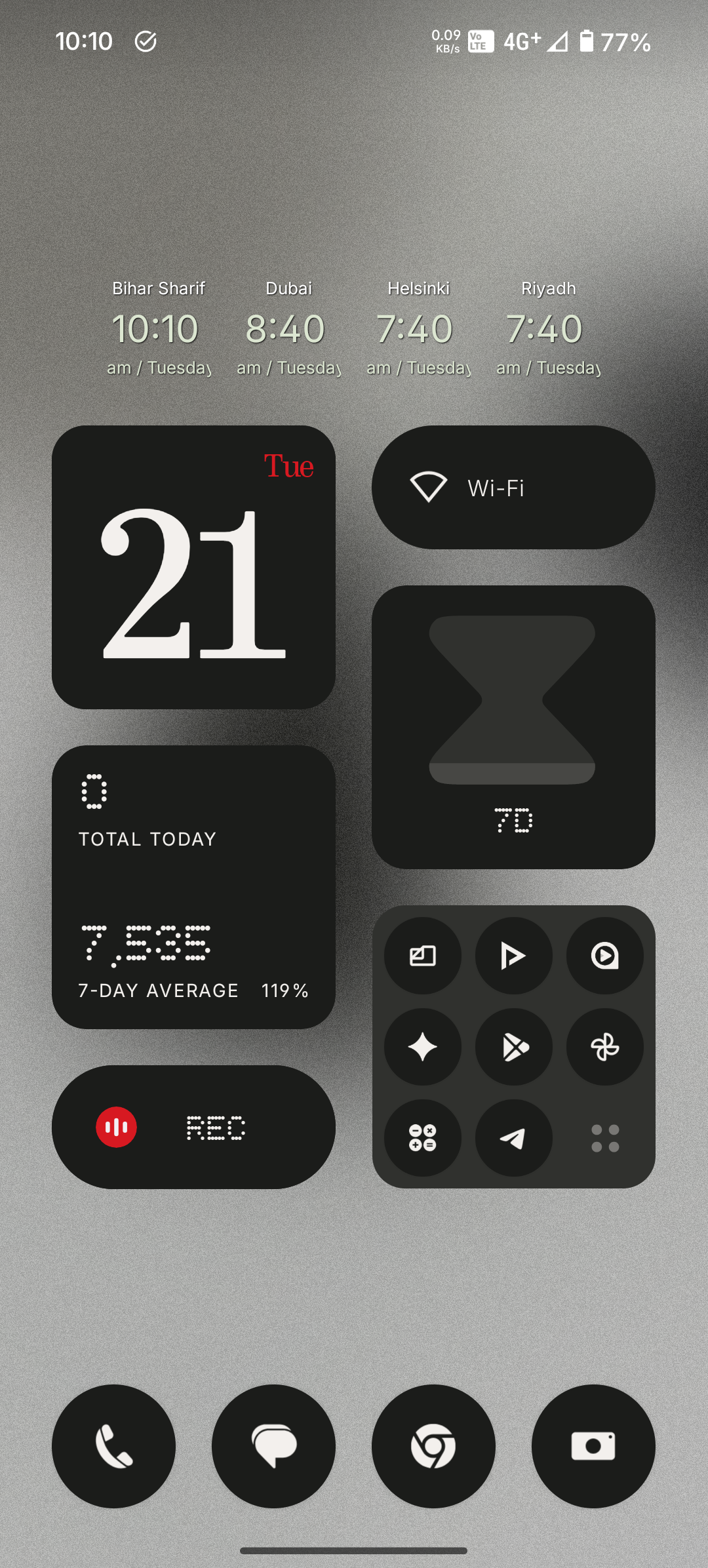Image resolution: width=708 pixels, height=1568 pixels.
Task: Launch the Chrome browser
Action: pyautogui.click(x=433, y=1446)
